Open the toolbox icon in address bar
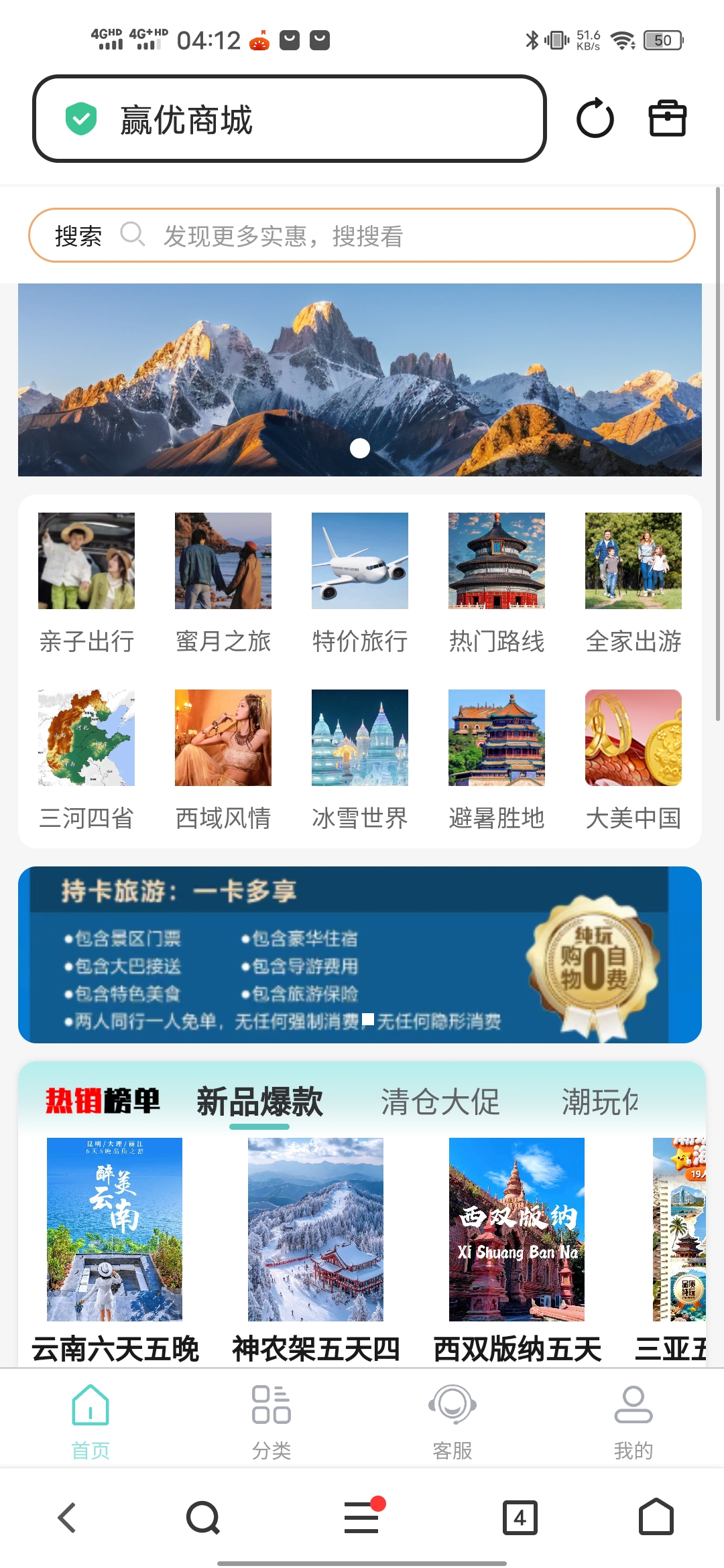 pyautogui.click(x=667, y=119)
